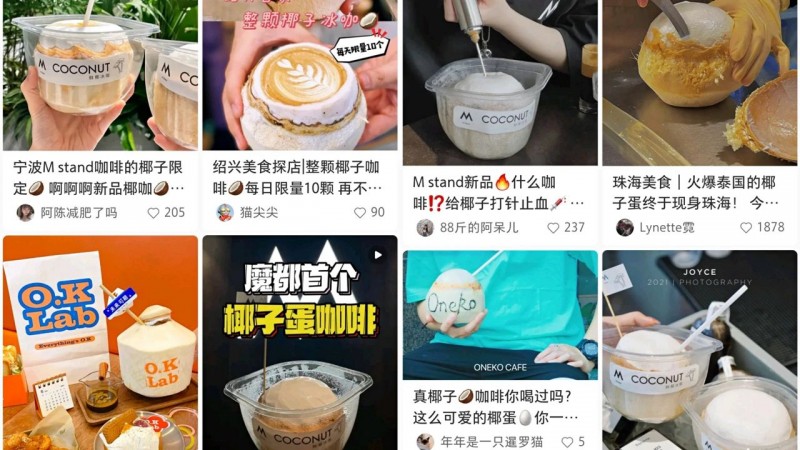The height and width of the screenshot is (450, 800).
Task: Like 年年是一只暹罗猫's post with 5 likes
Action: click(x=567, y=442)
